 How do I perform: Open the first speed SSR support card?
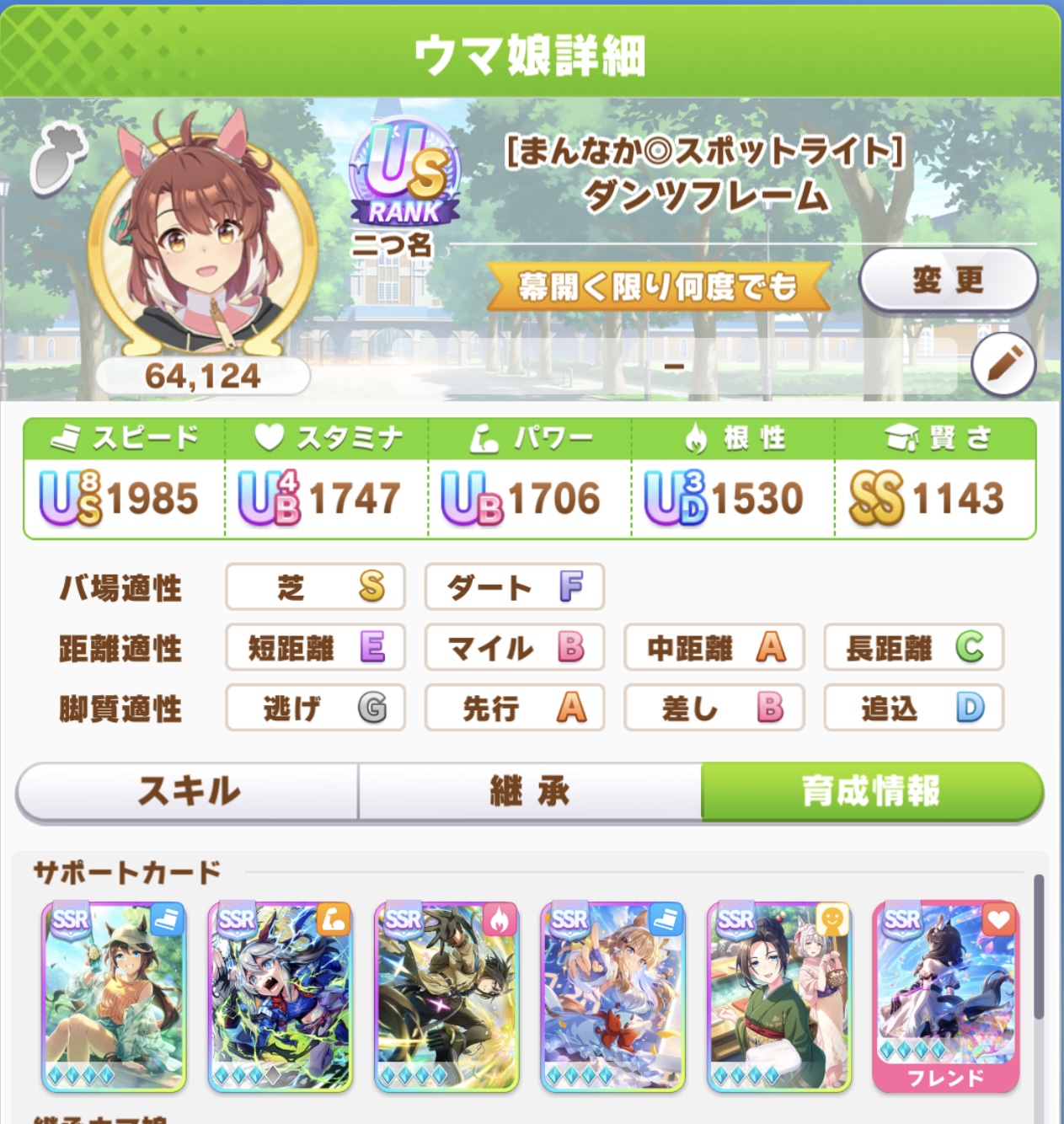click(x=114, y=996)
